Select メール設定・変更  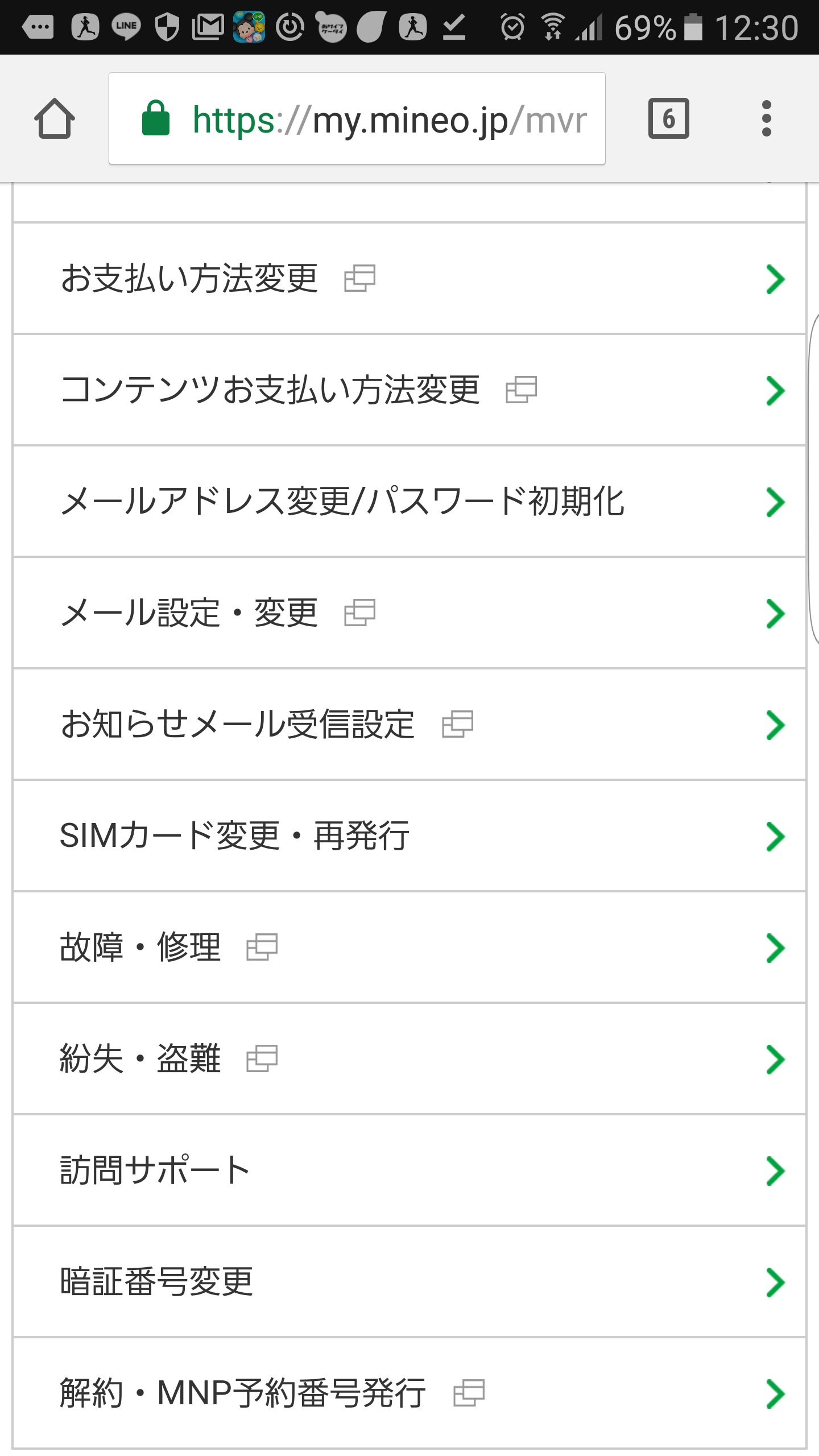click(409, 613)
